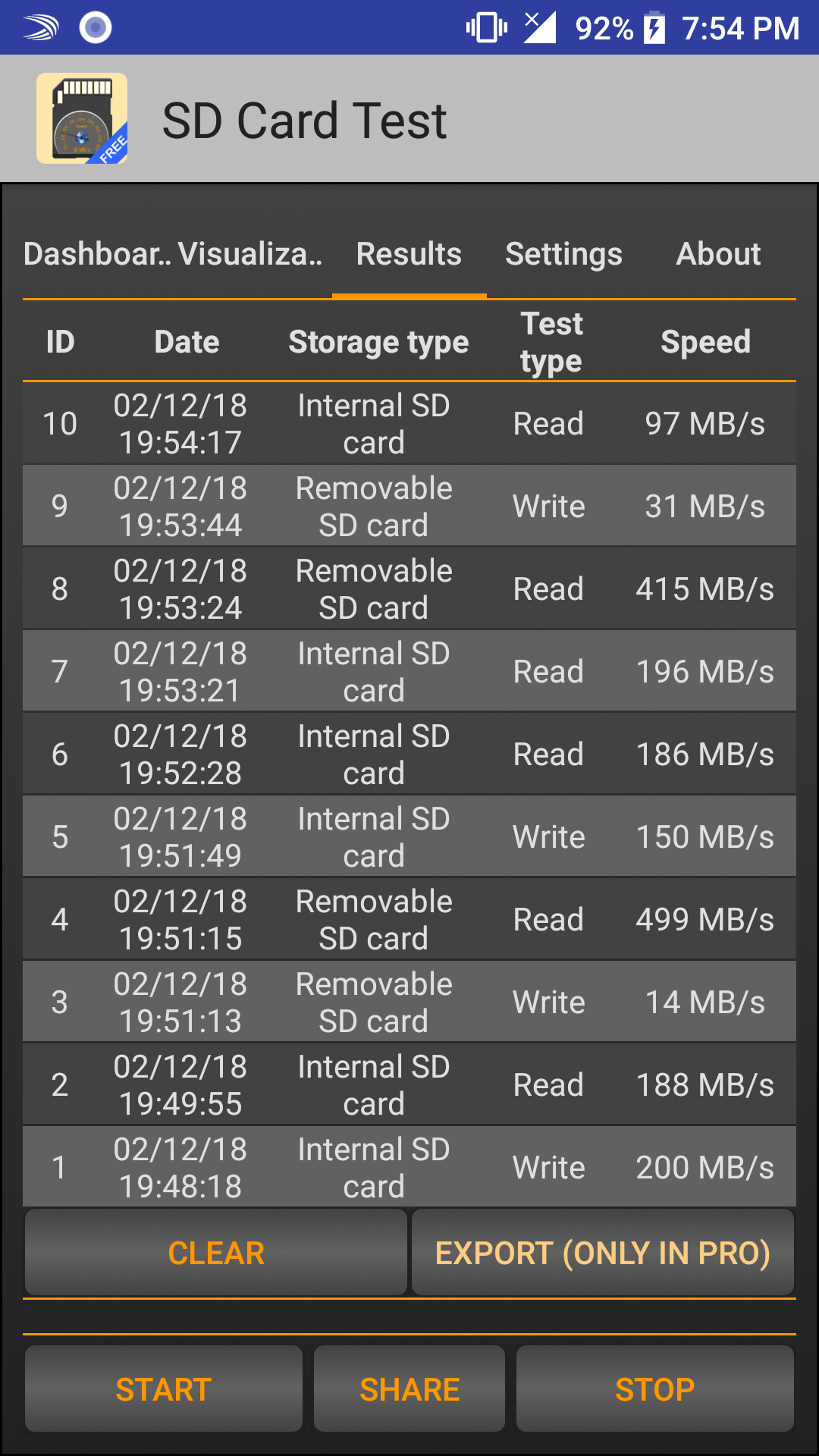This screenshot has height=1456, width=819.
Task: Click EXPORT (ONLY IN PRO) button
Action: 603,1253
